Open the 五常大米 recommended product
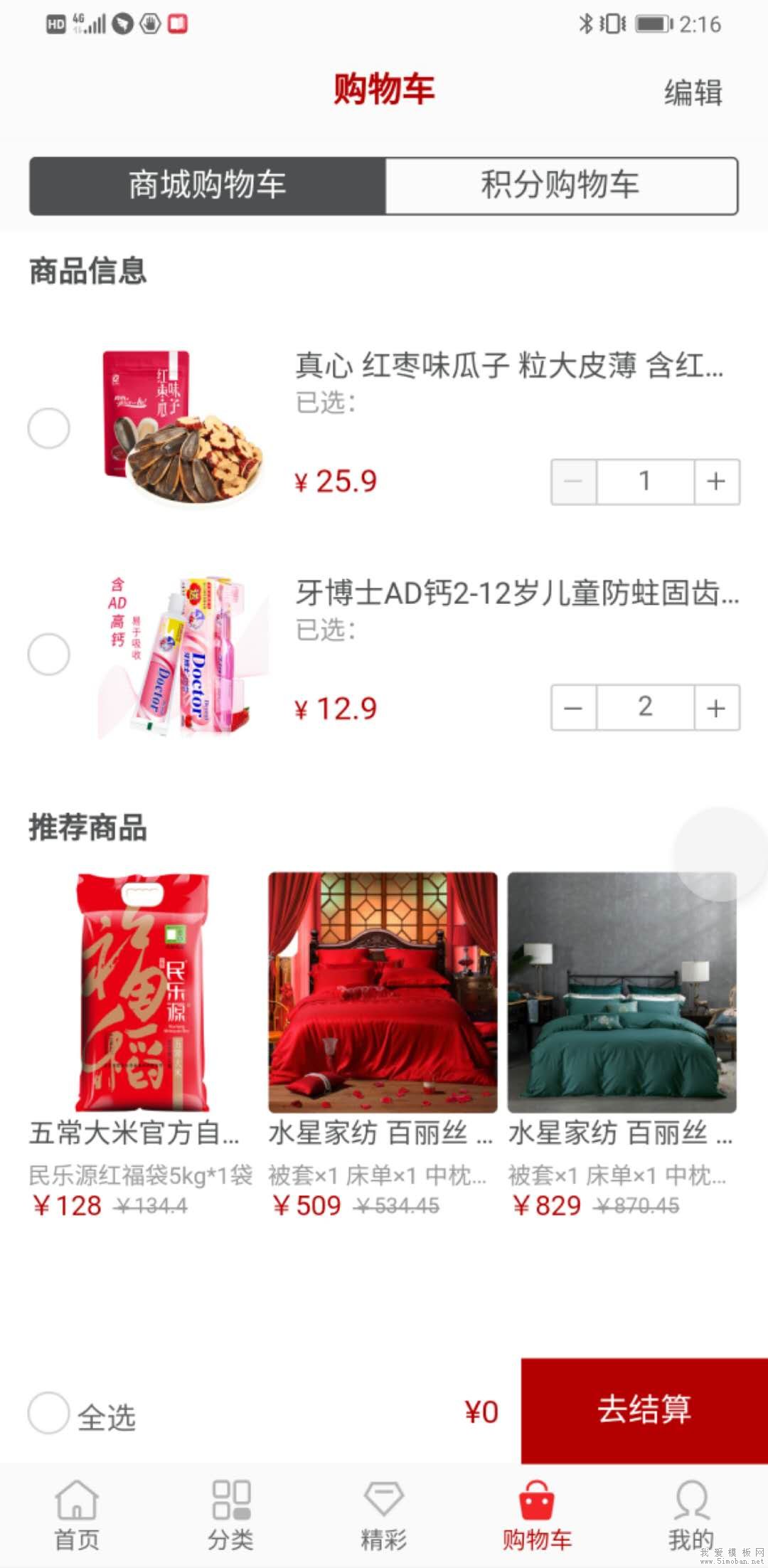The image size is (768, 1568). (141, 996)
